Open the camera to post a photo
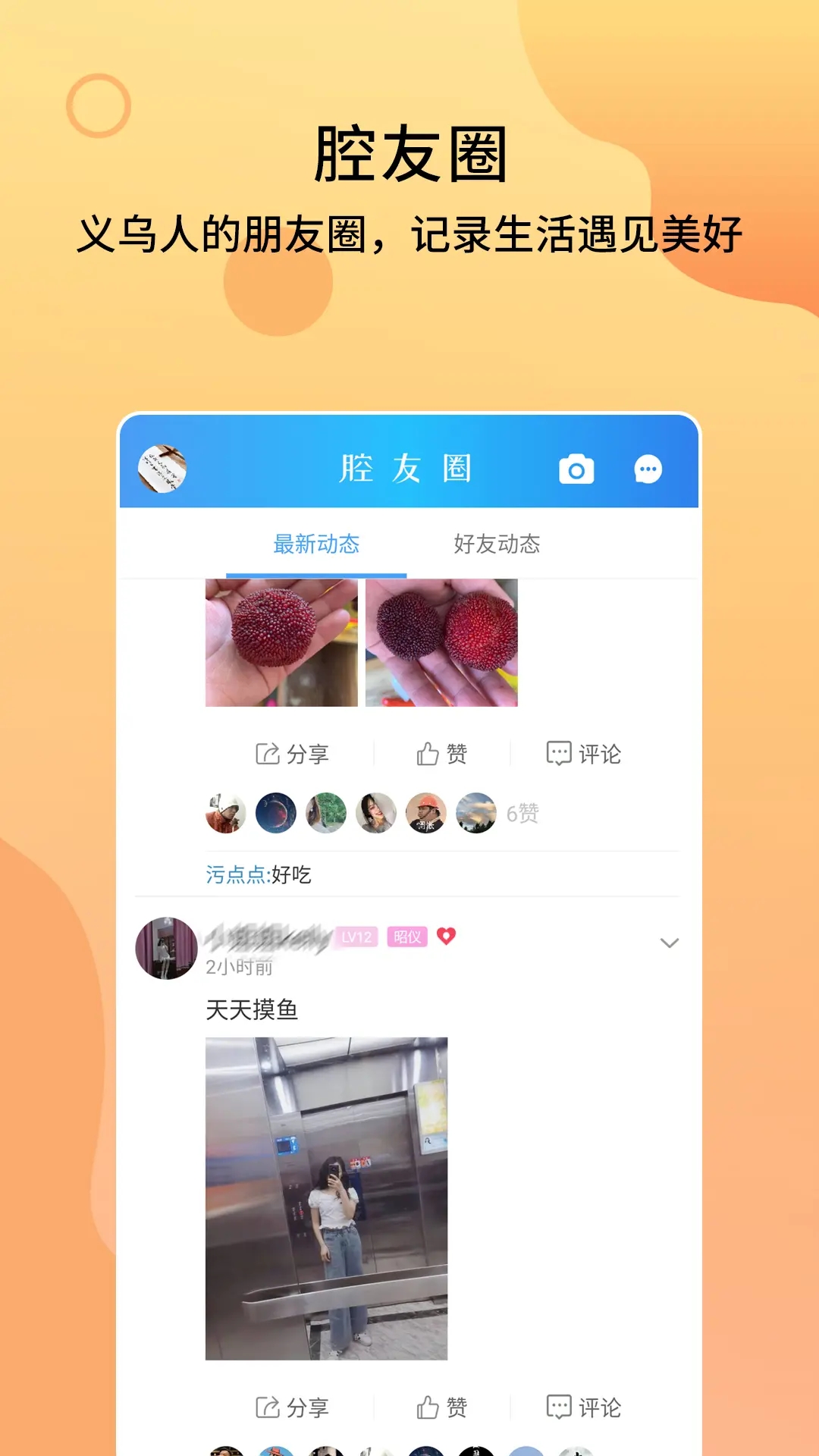Viewport: 819px width, 1456px height. [577, 470]
